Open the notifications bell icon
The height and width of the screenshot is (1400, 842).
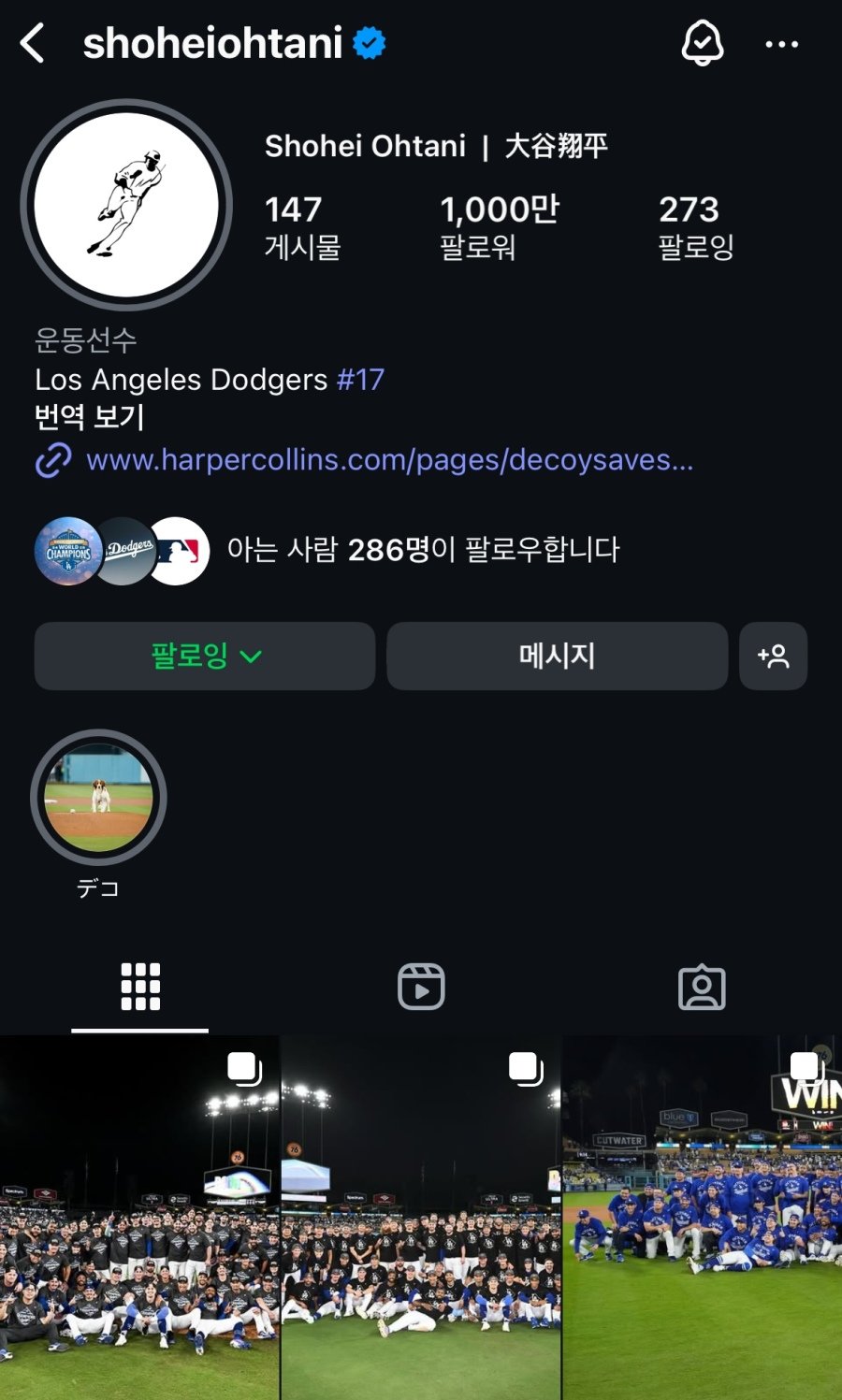tap(703, 43)
